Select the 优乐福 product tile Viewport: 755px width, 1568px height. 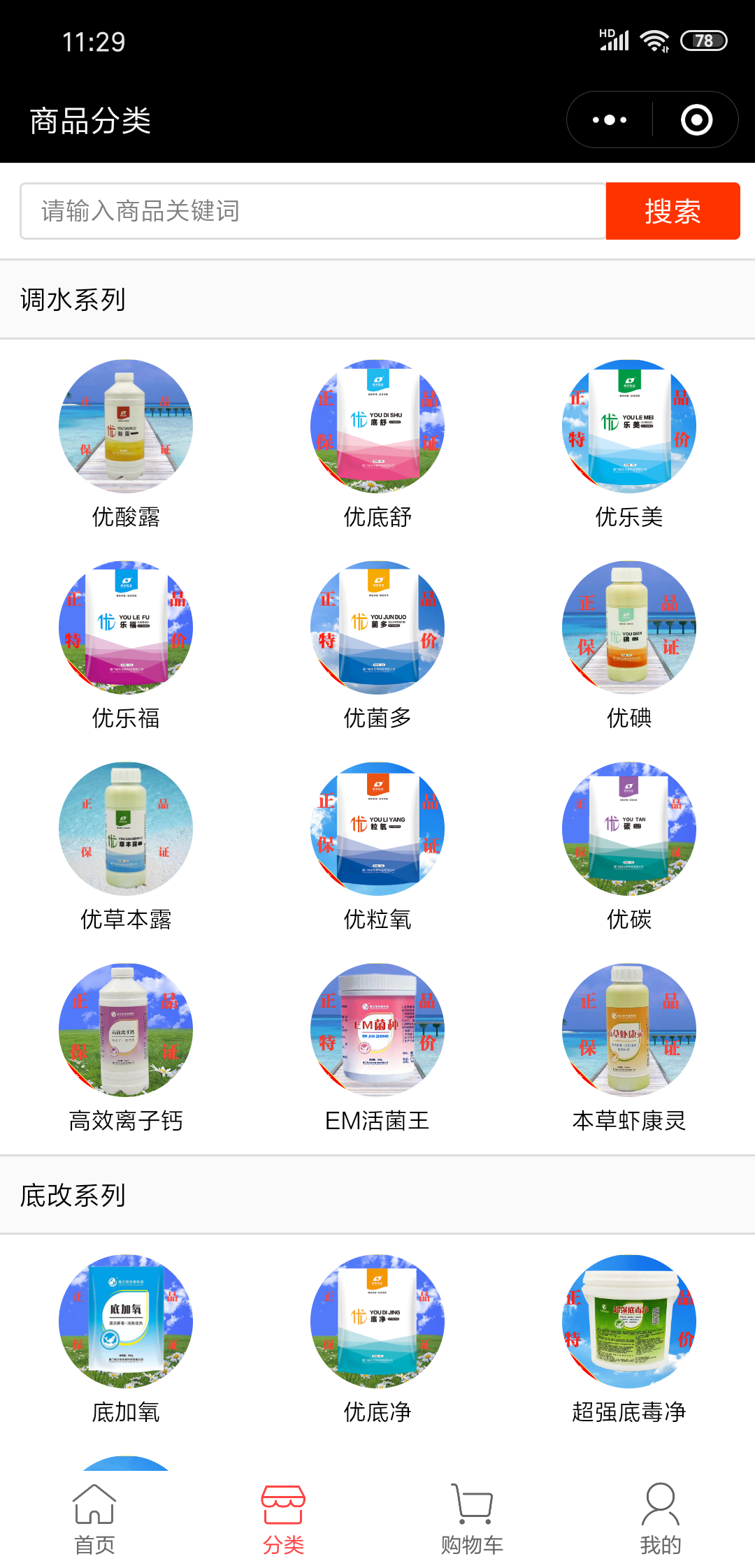[x=126, y=627]
